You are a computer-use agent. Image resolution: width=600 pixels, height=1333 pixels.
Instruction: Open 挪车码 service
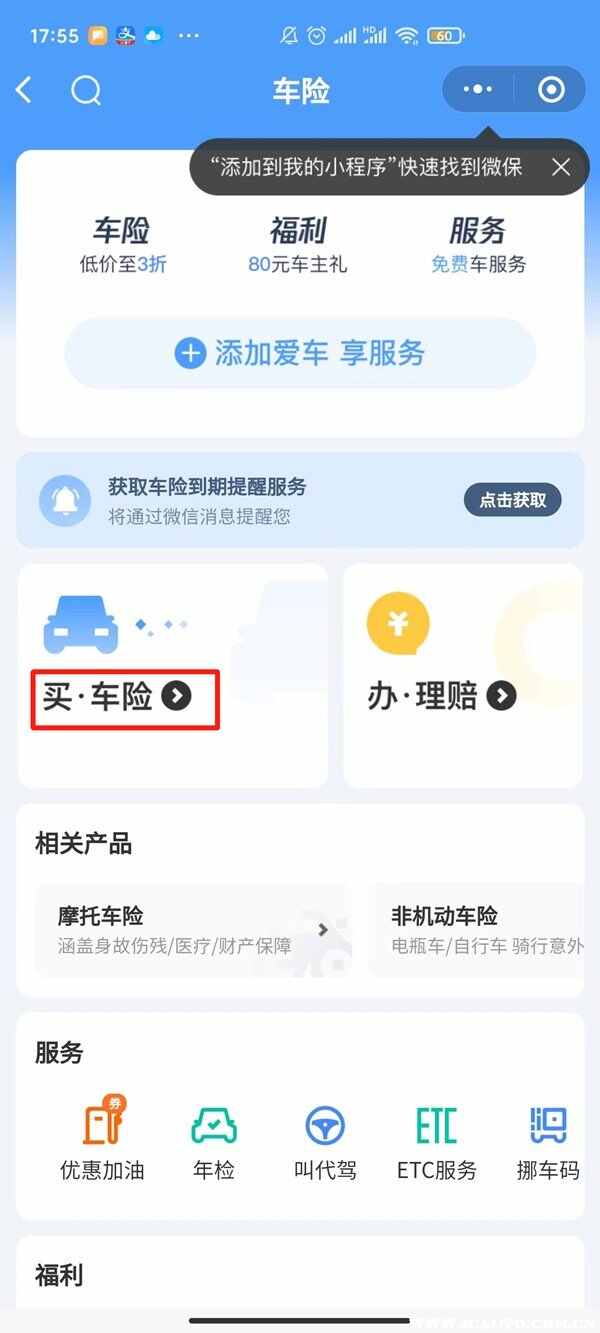click(x=548, y=1140)
